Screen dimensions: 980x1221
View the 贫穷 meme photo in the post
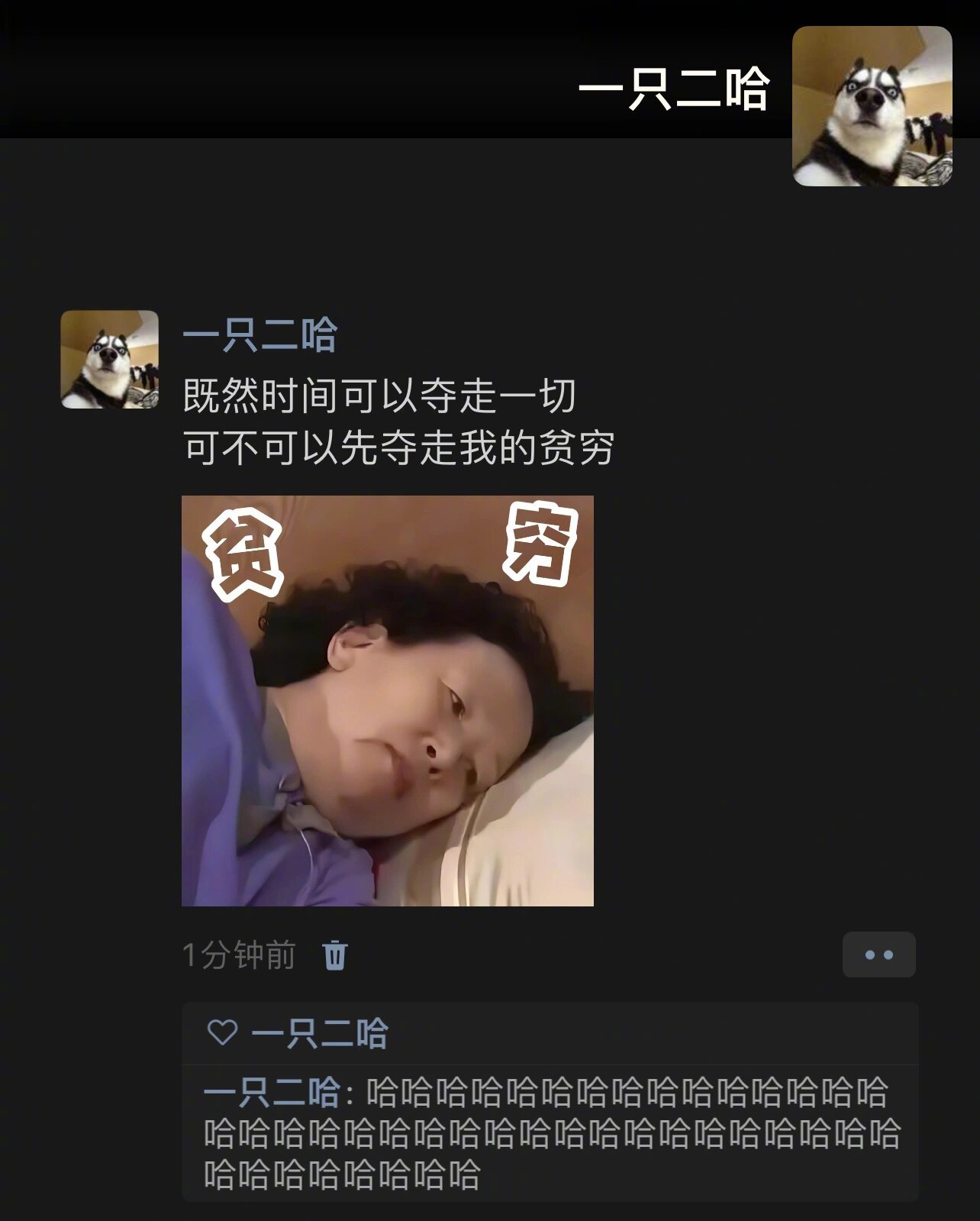[x=387, y=700]
